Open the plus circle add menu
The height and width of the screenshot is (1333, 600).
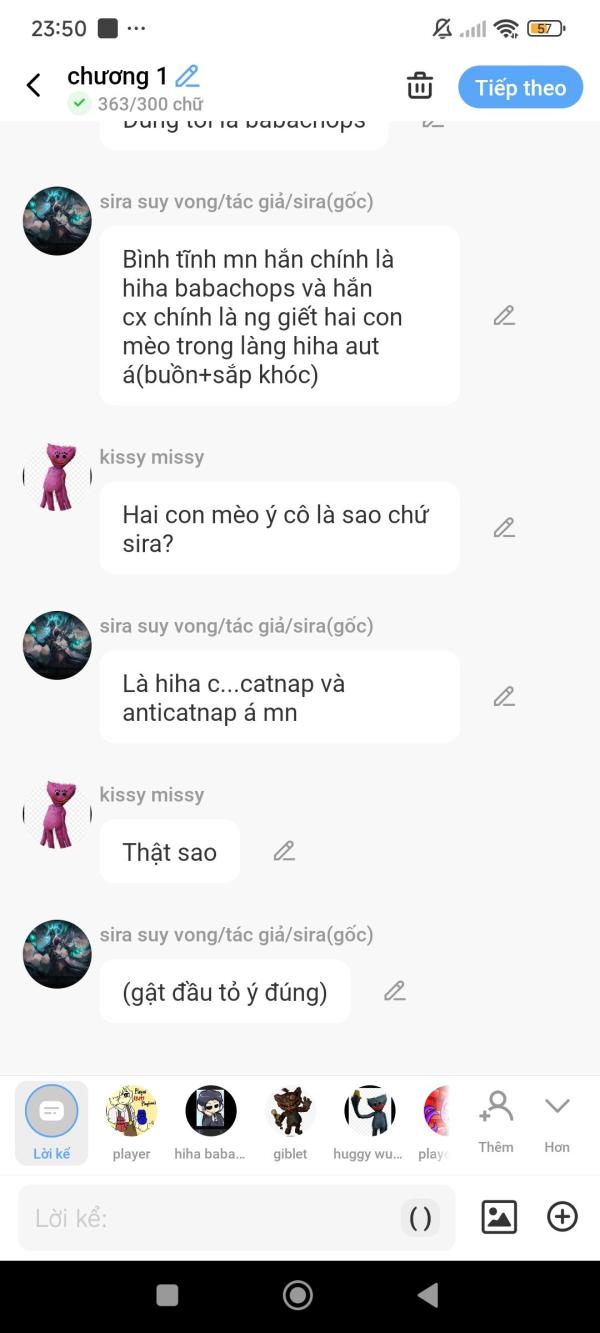click(x=562, y=1217)
